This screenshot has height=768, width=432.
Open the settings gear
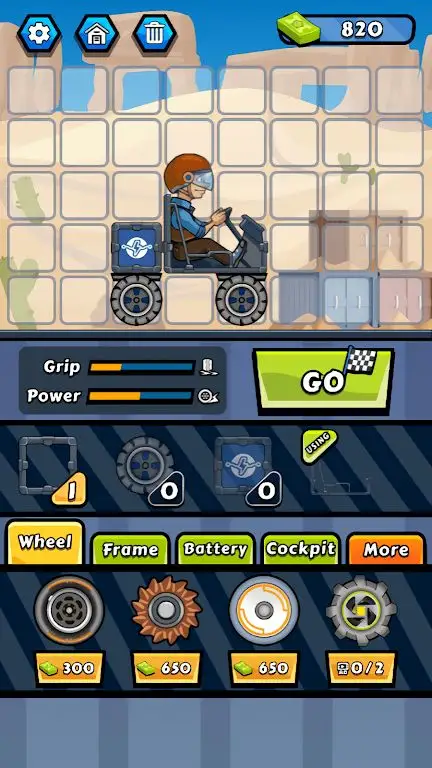(39, 33)
